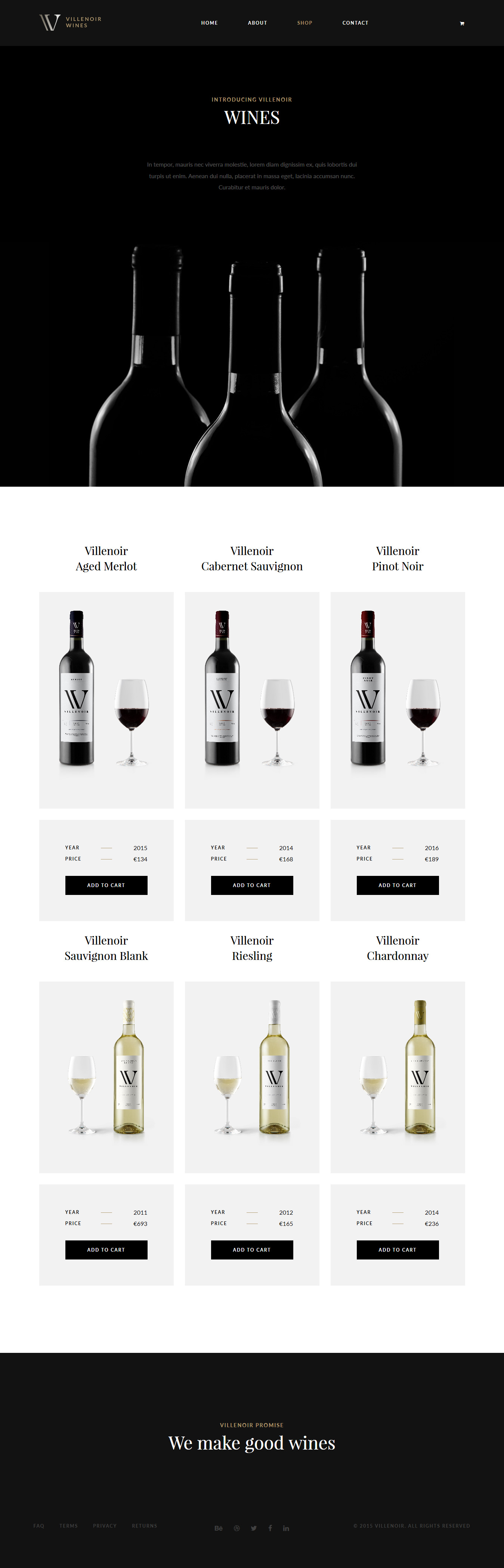Add Sauvignon Blank to cart
This screenshot has height=1568, width=504.
[x=106, y=1250]
